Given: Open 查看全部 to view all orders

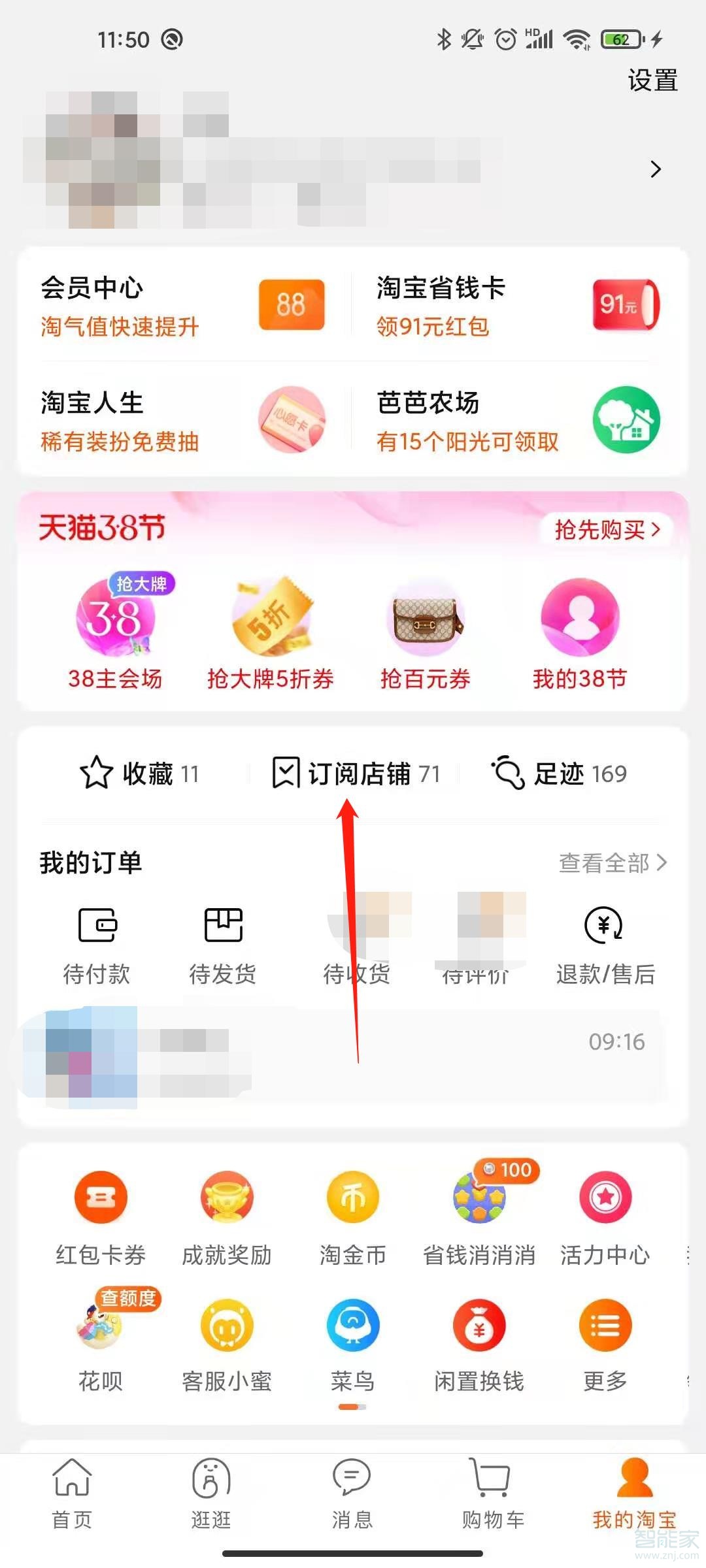Looking at the screenshot, I should (611, 862).
